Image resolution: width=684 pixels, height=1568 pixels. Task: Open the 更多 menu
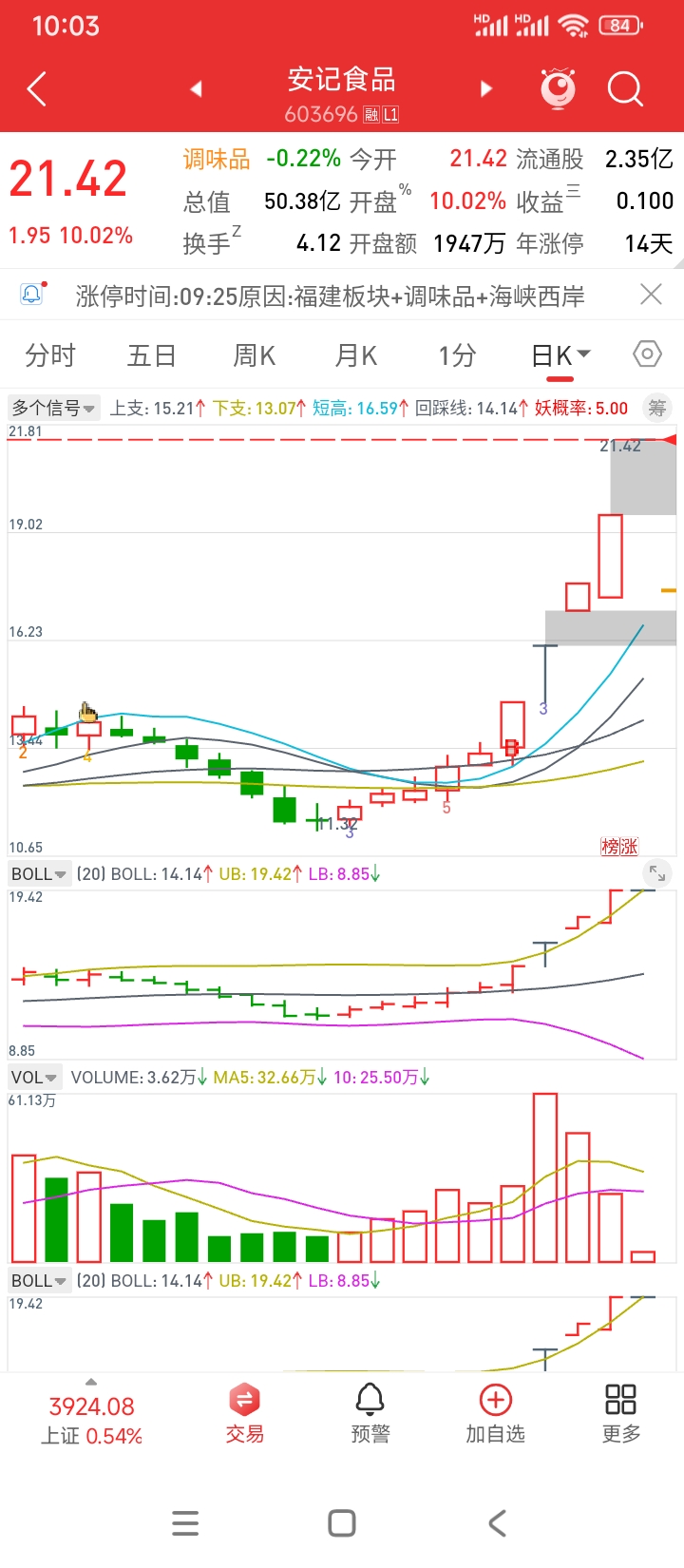(620, 1413)
